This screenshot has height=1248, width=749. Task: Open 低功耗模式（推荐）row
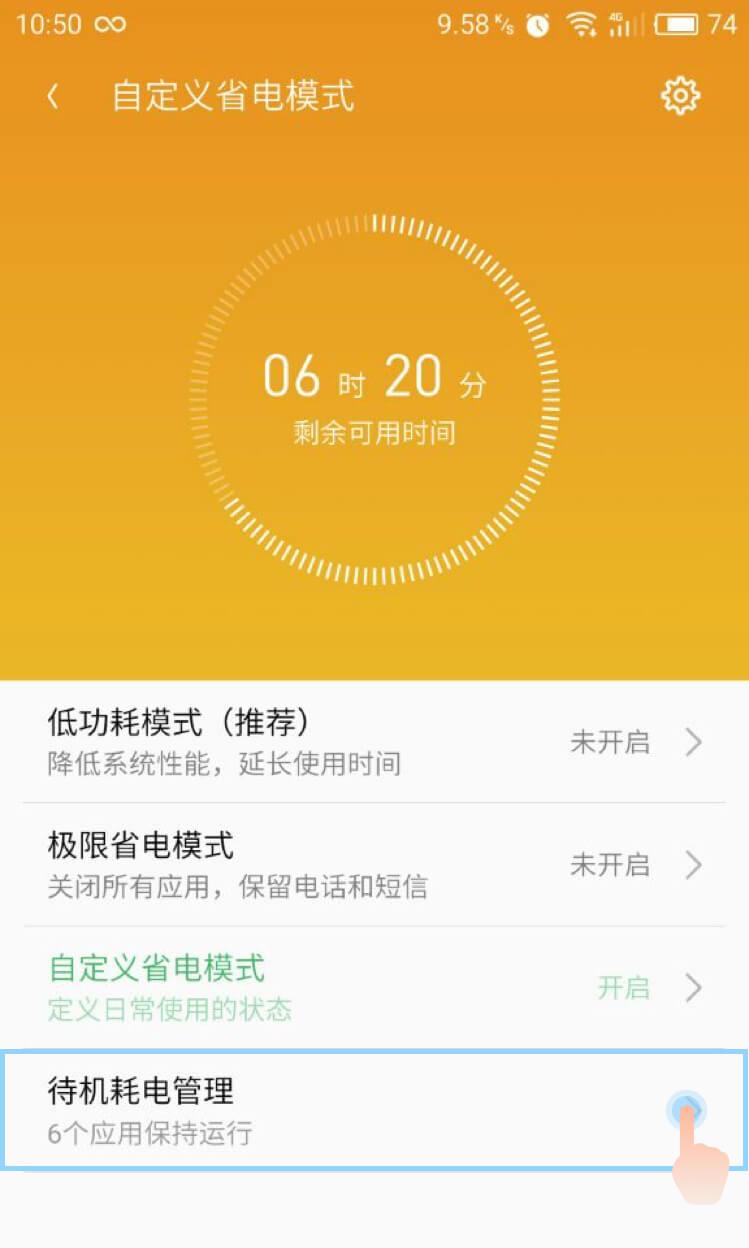[x=374, y=742]
